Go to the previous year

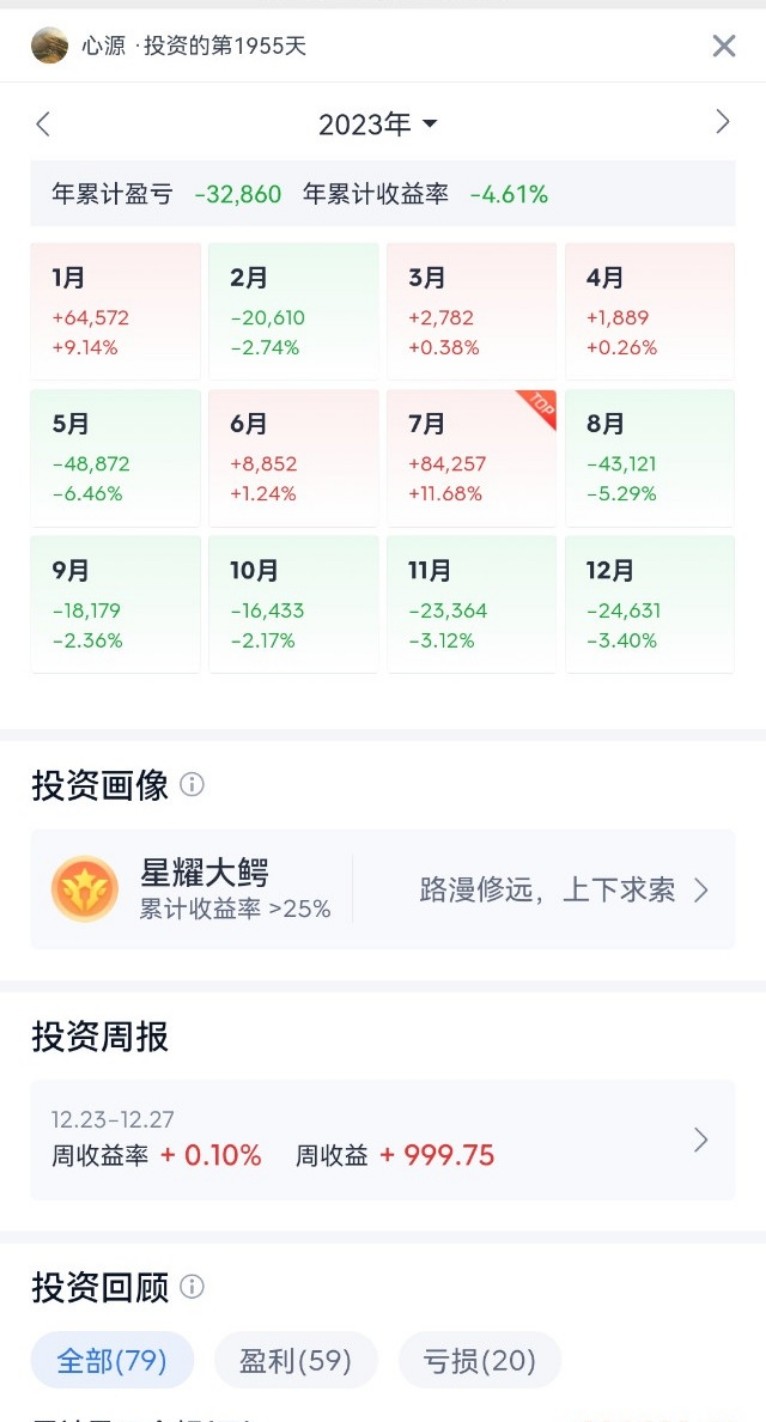coord(42,123)
